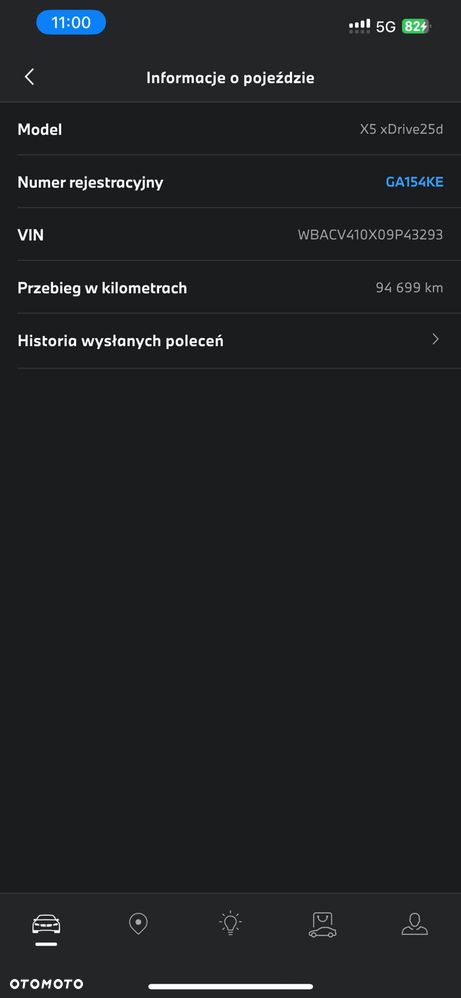The height and width of the screenshot is (998, 461).
Task: Open the car shop tab
Action: [x=322, y=924]
